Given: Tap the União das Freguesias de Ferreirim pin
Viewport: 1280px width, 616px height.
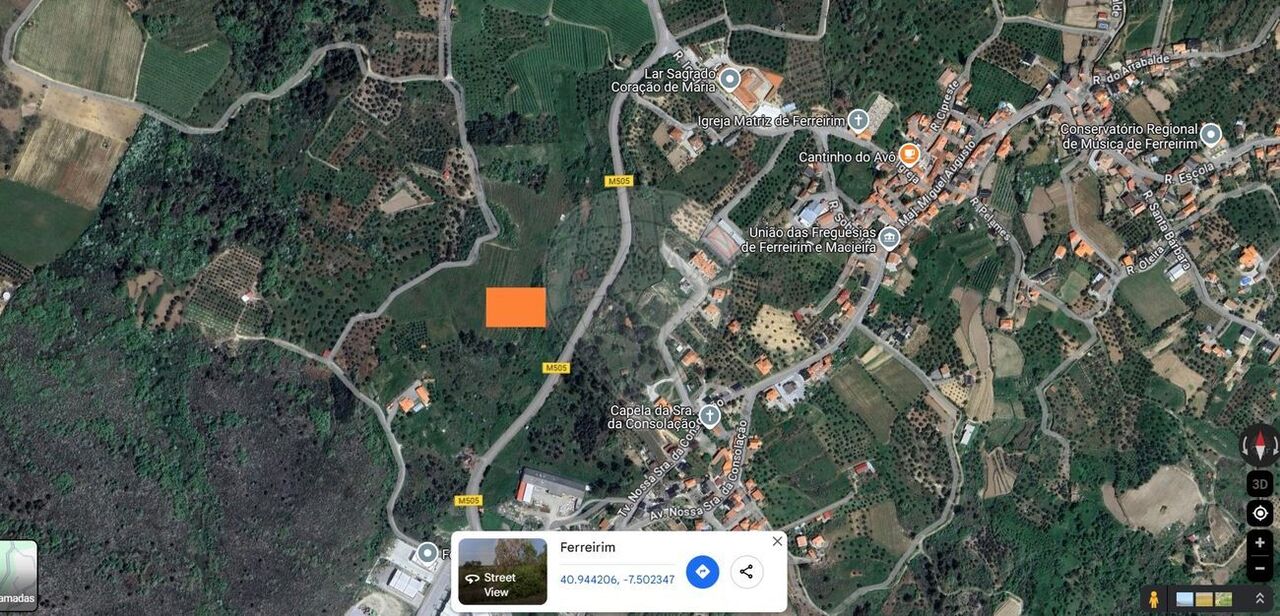Looking at the screenshot, I should (x=888, y=238).
